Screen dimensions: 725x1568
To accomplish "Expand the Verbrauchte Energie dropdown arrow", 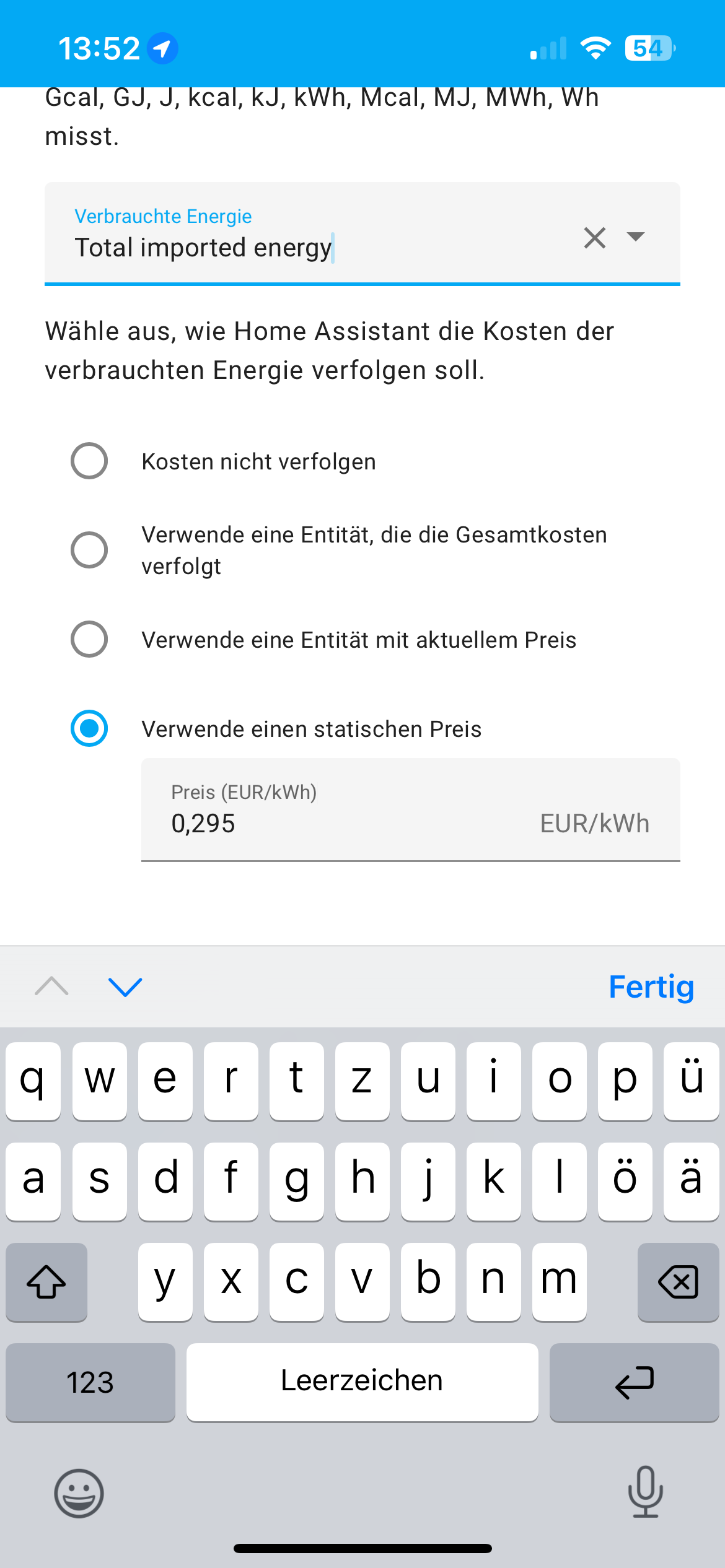I will [636, 237].
